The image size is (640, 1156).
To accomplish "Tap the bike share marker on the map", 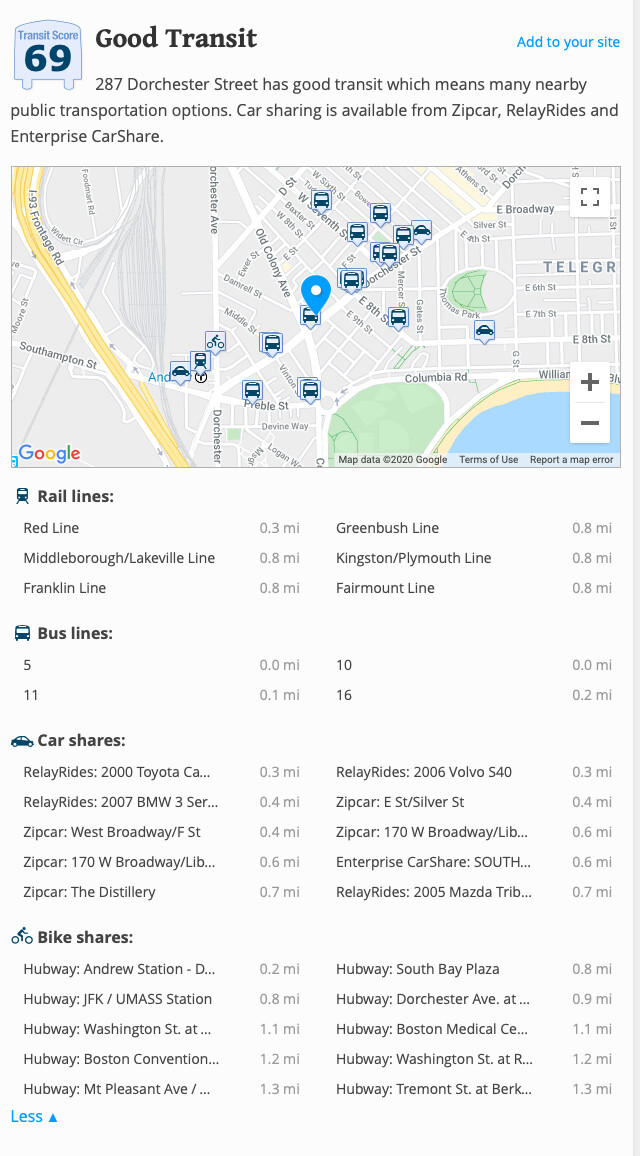I will coord(215,342).
